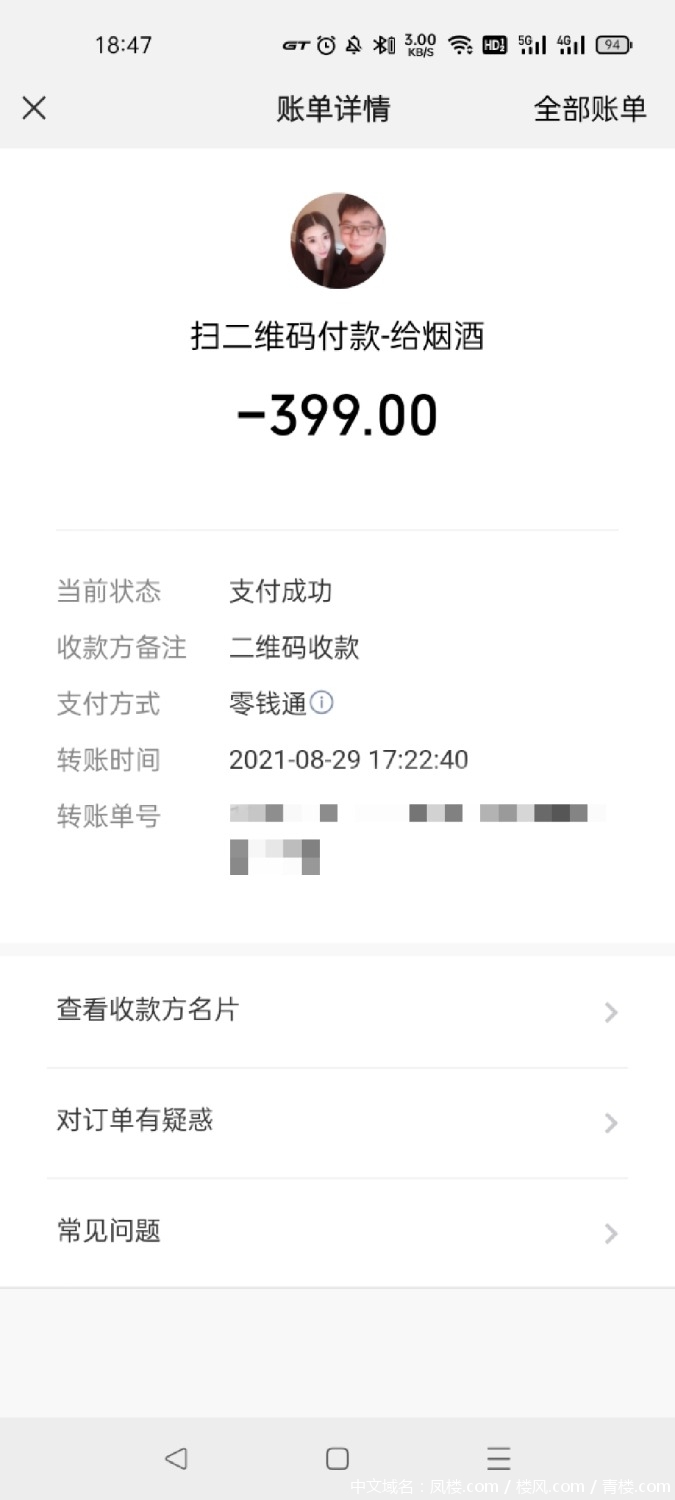Go back with the system back button
This screenshot has width=675, height=1500.
click(x=176, y=1458)
